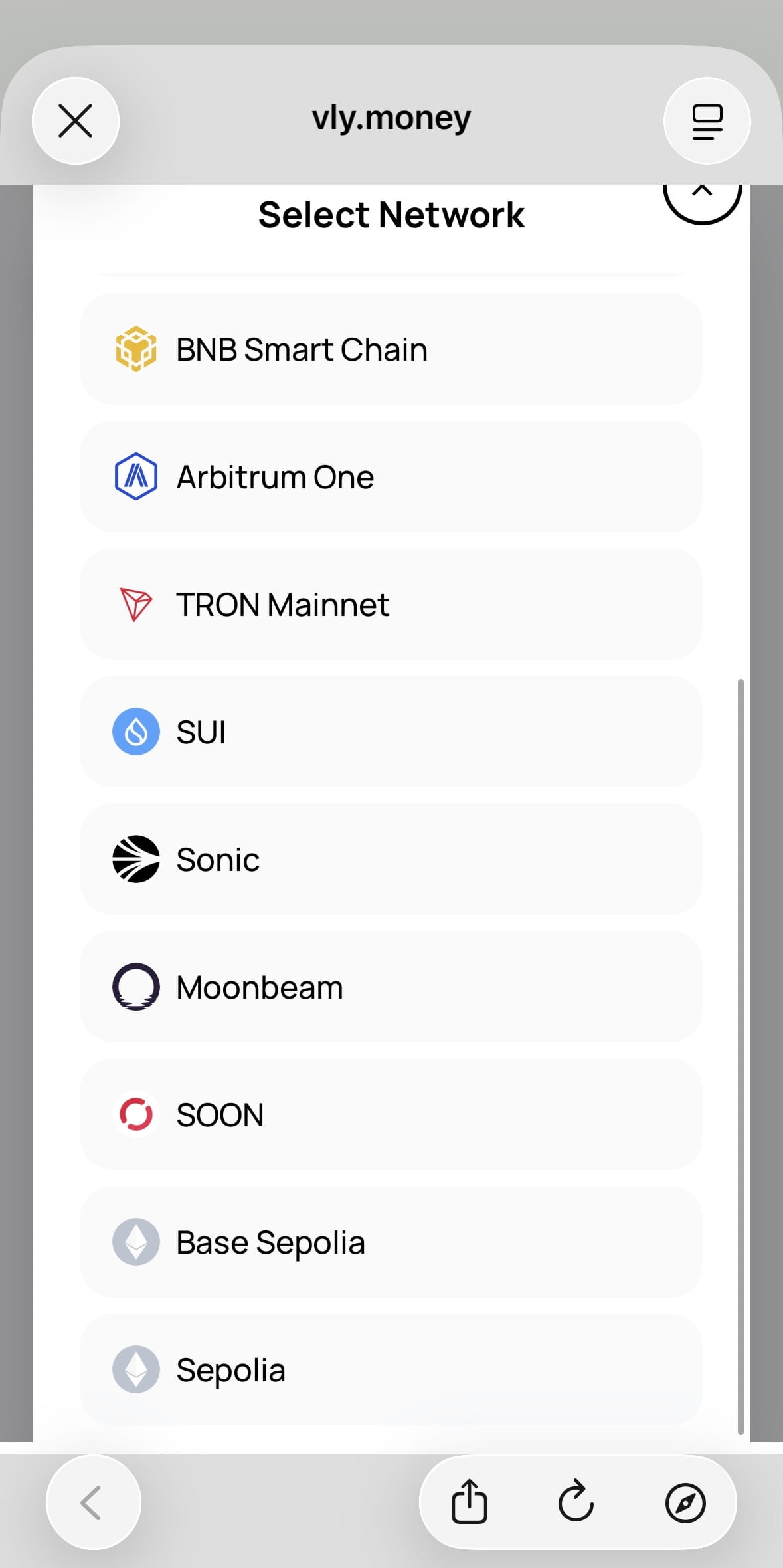Select the SUI network
Screen dimensions: 783x1568
391,732
